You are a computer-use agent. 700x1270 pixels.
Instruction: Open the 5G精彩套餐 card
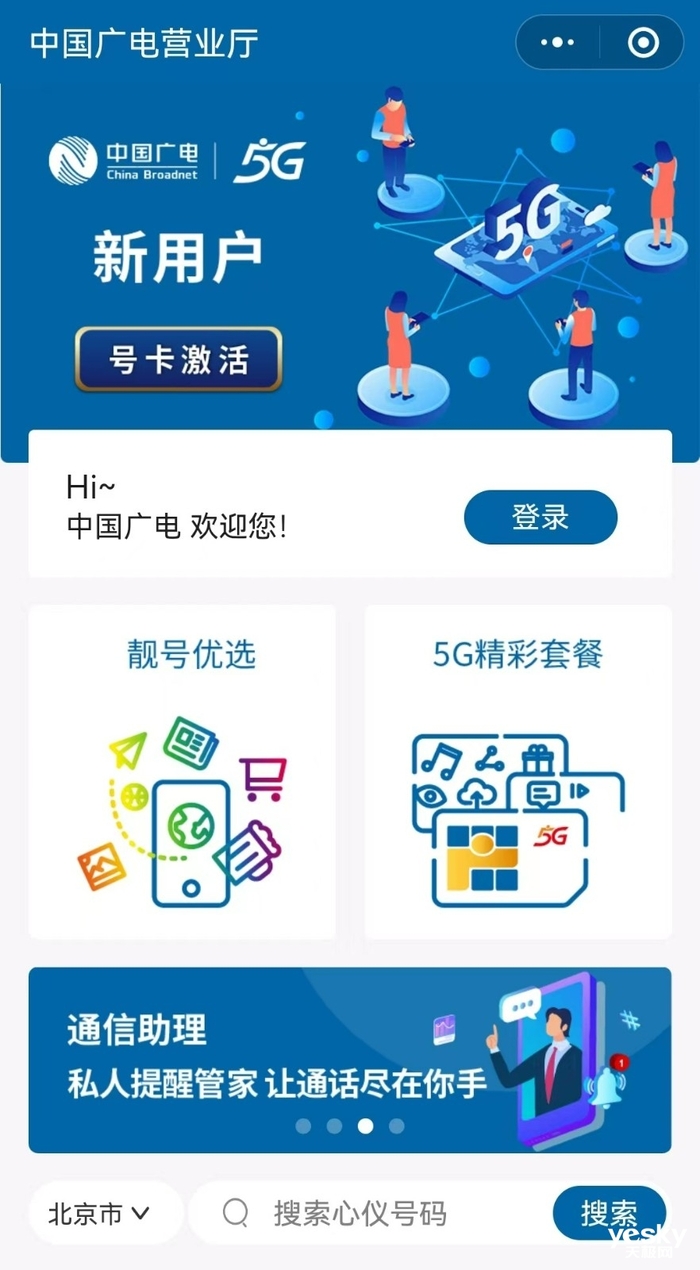(x=517, y=771)
